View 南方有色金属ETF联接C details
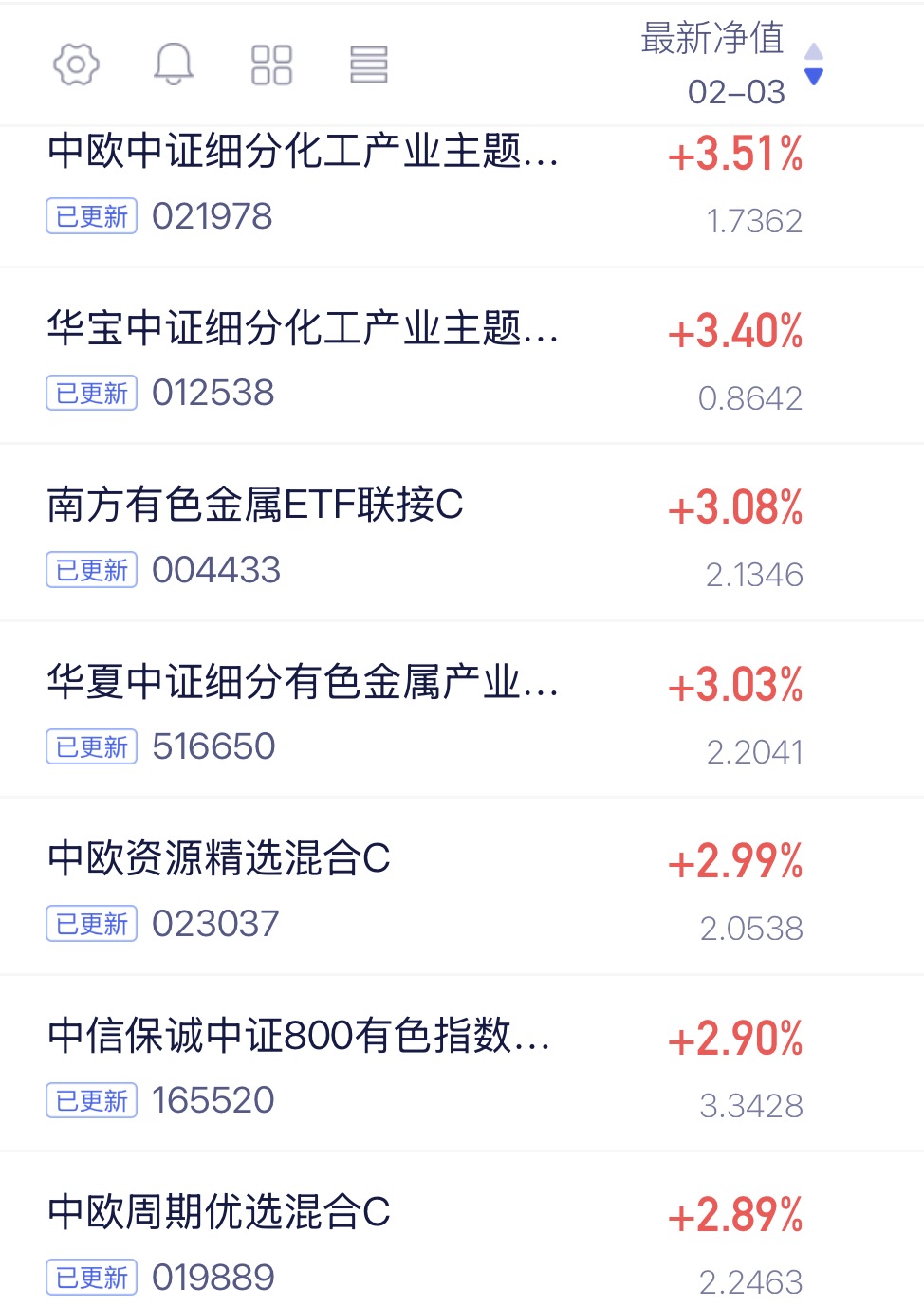Image resolution: width=924 pixels, height=1307 pixels. [462, 533]
